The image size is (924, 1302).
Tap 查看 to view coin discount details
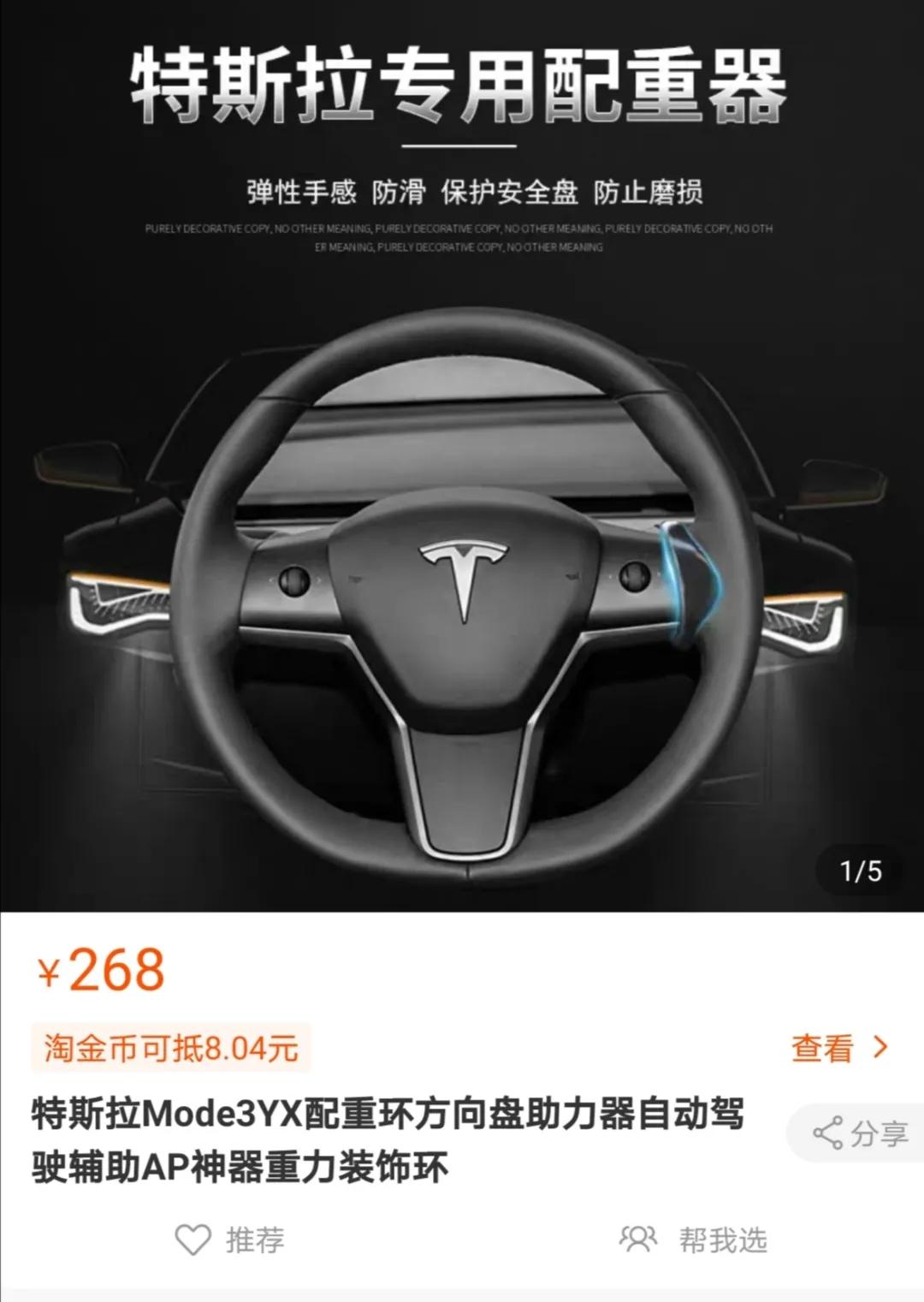tap(839, 1048)
